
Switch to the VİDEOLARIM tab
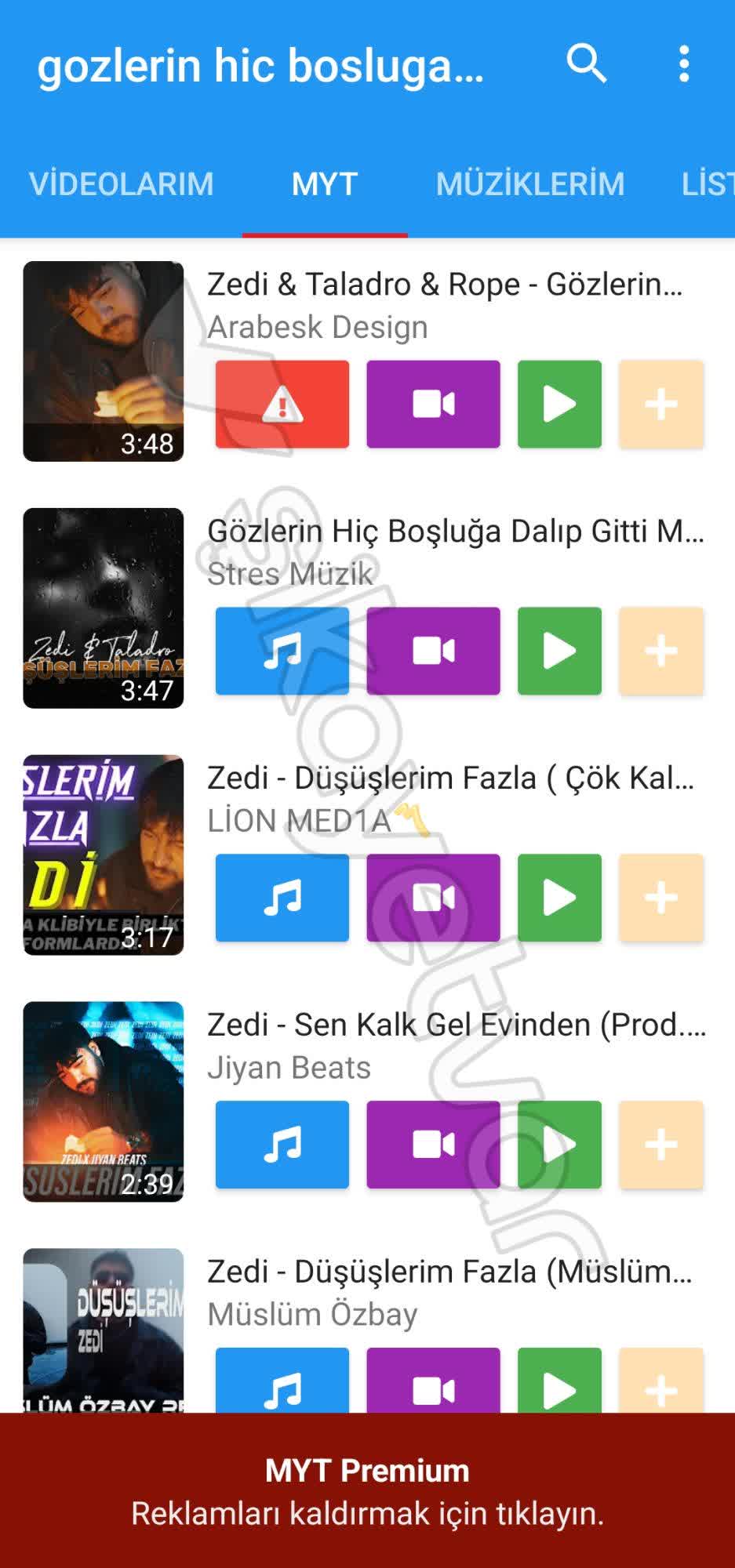tap(122, 184)
